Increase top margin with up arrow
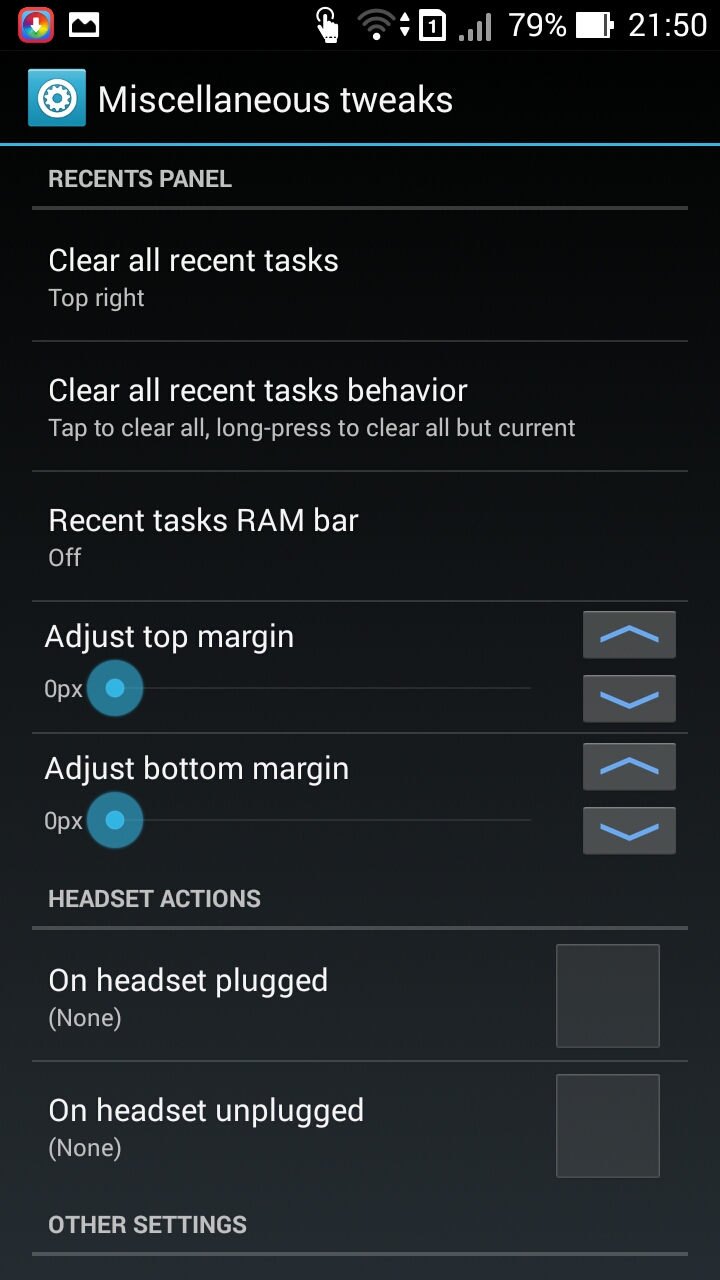Image resolution: width=720 pixels, height=1280 pixels. point(629,635)
